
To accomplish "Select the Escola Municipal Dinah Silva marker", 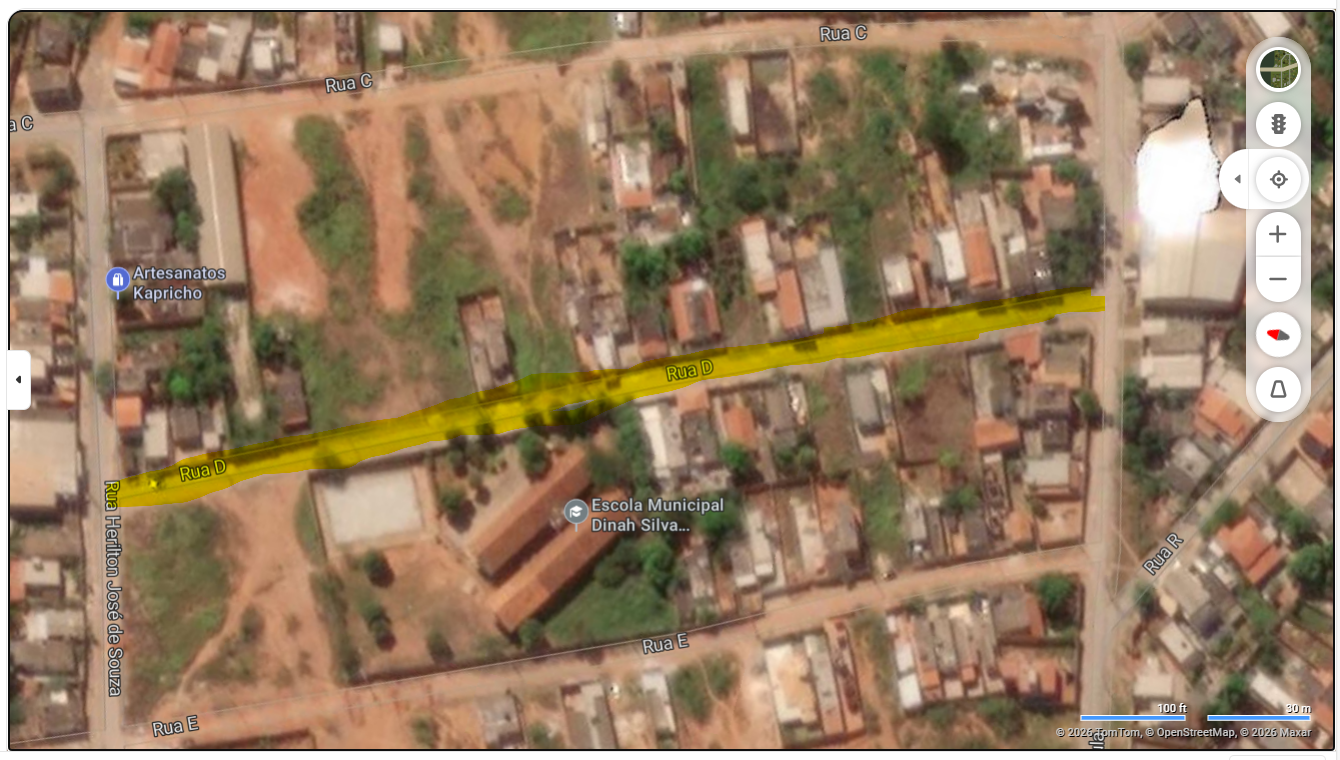I will point(576,512).
